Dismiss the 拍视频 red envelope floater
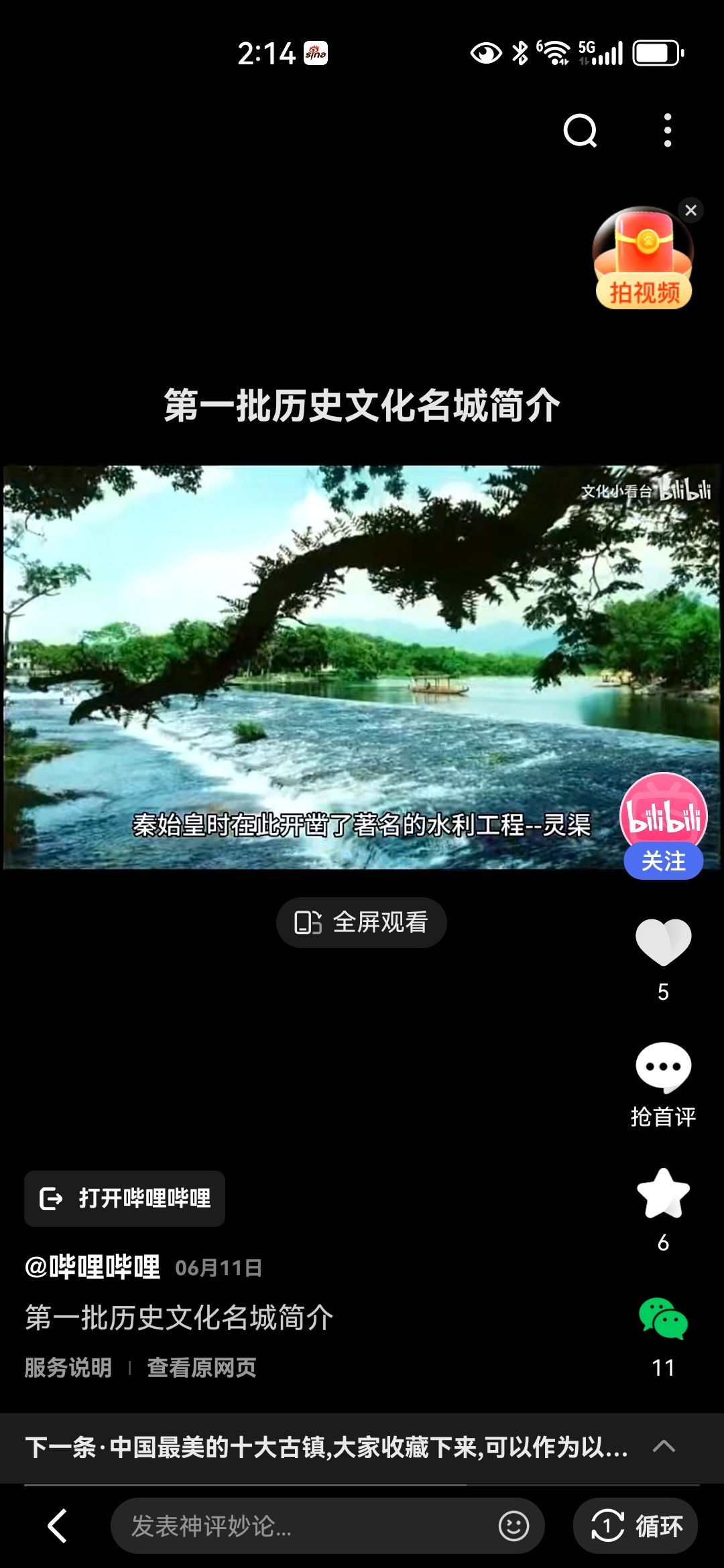This screenshot has height=1568, width=724. tap(691, 210)
